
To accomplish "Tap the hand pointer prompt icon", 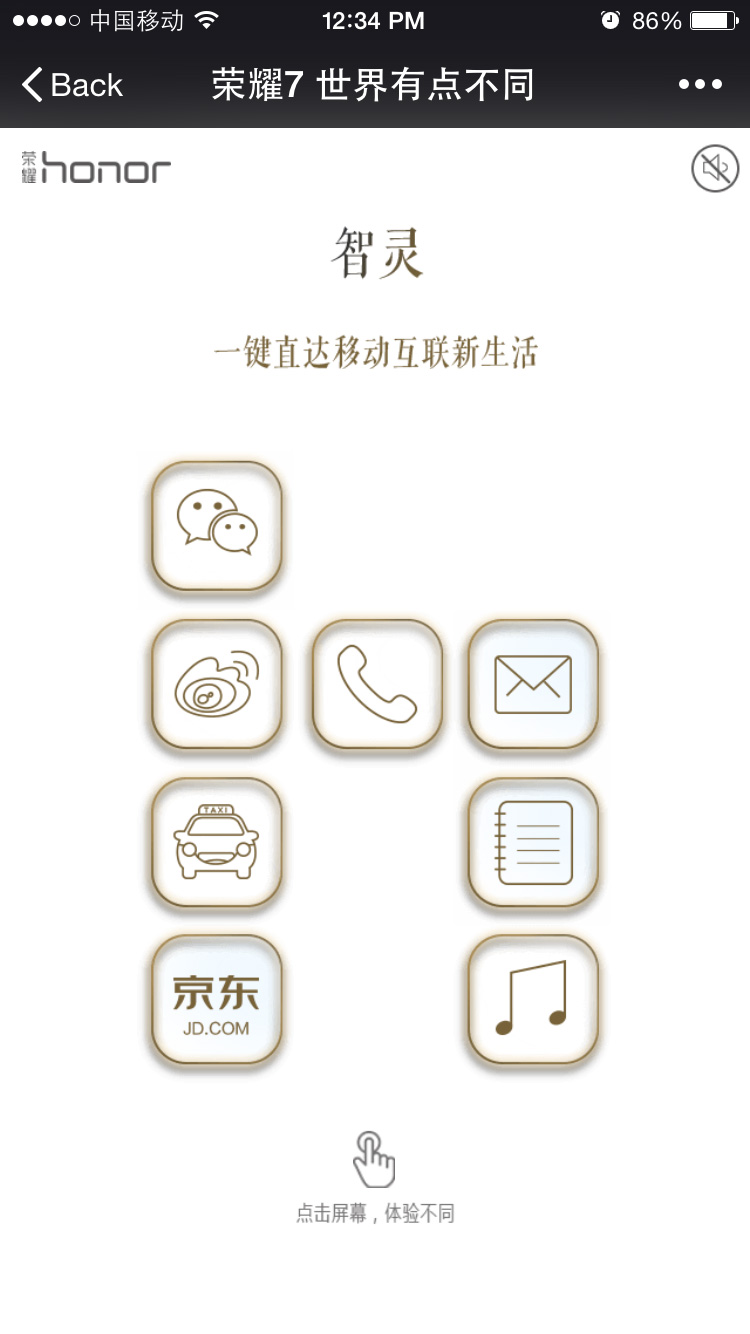I will point(374,1160).
